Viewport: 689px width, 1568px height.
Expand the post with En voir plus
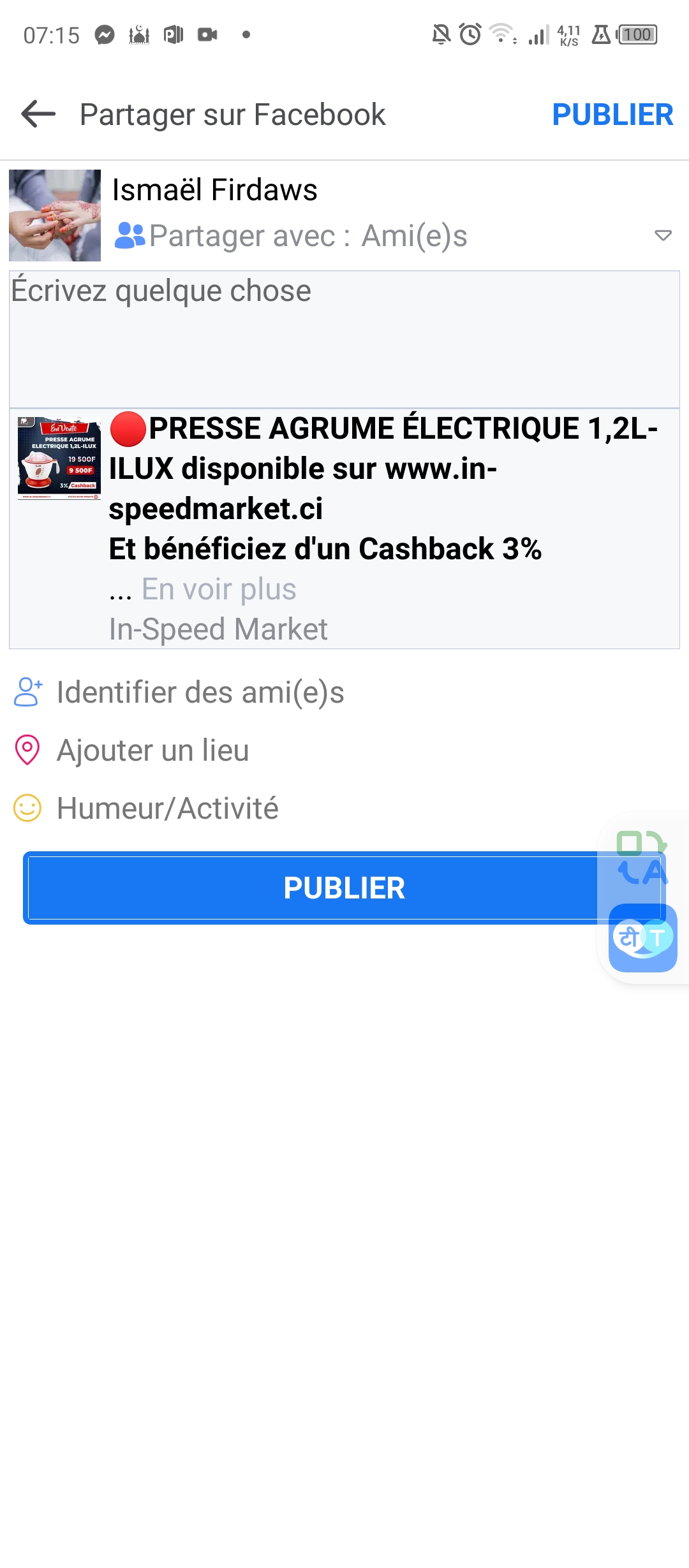tap(218, 589)
